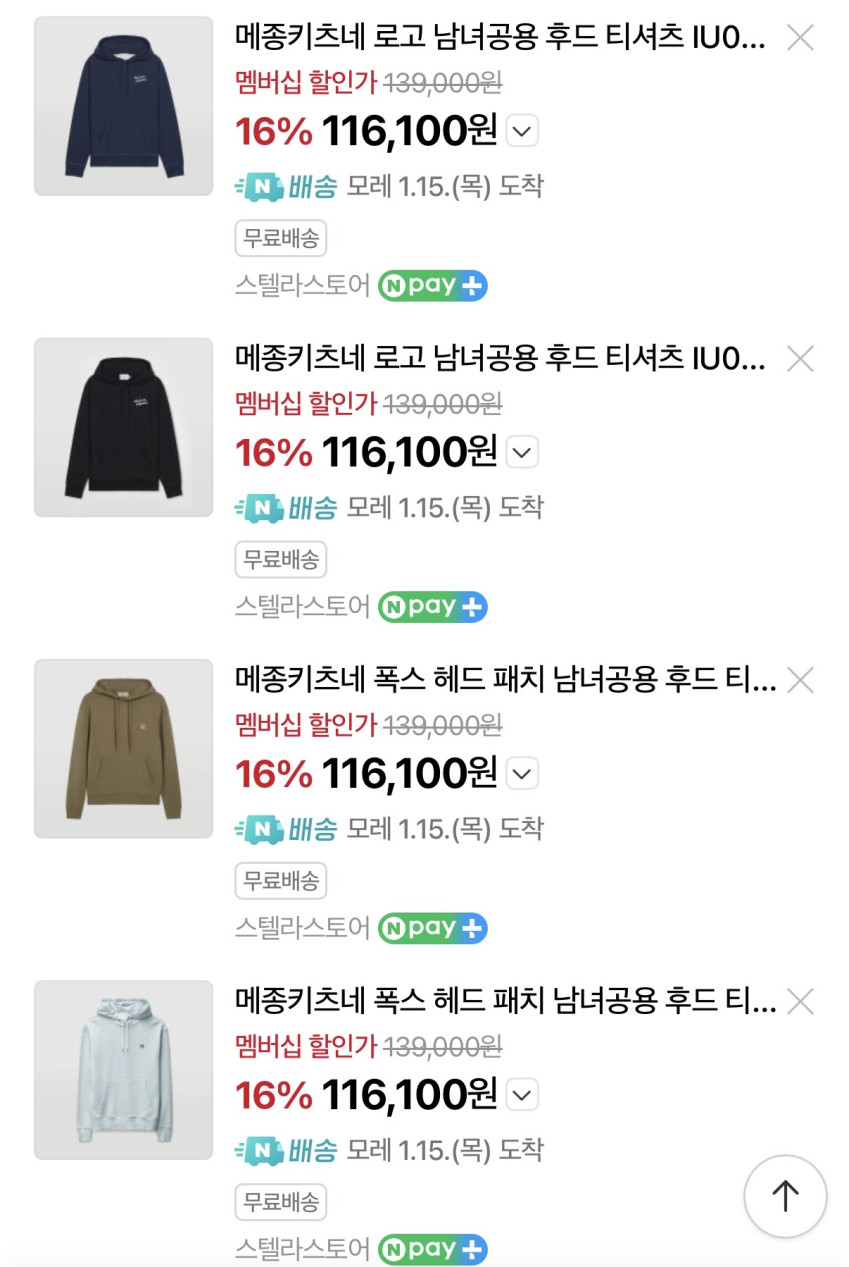The height and width of the screenshot is (1267, 849).
Task: Open the black hoodie product image
Action: coord(124,427)
